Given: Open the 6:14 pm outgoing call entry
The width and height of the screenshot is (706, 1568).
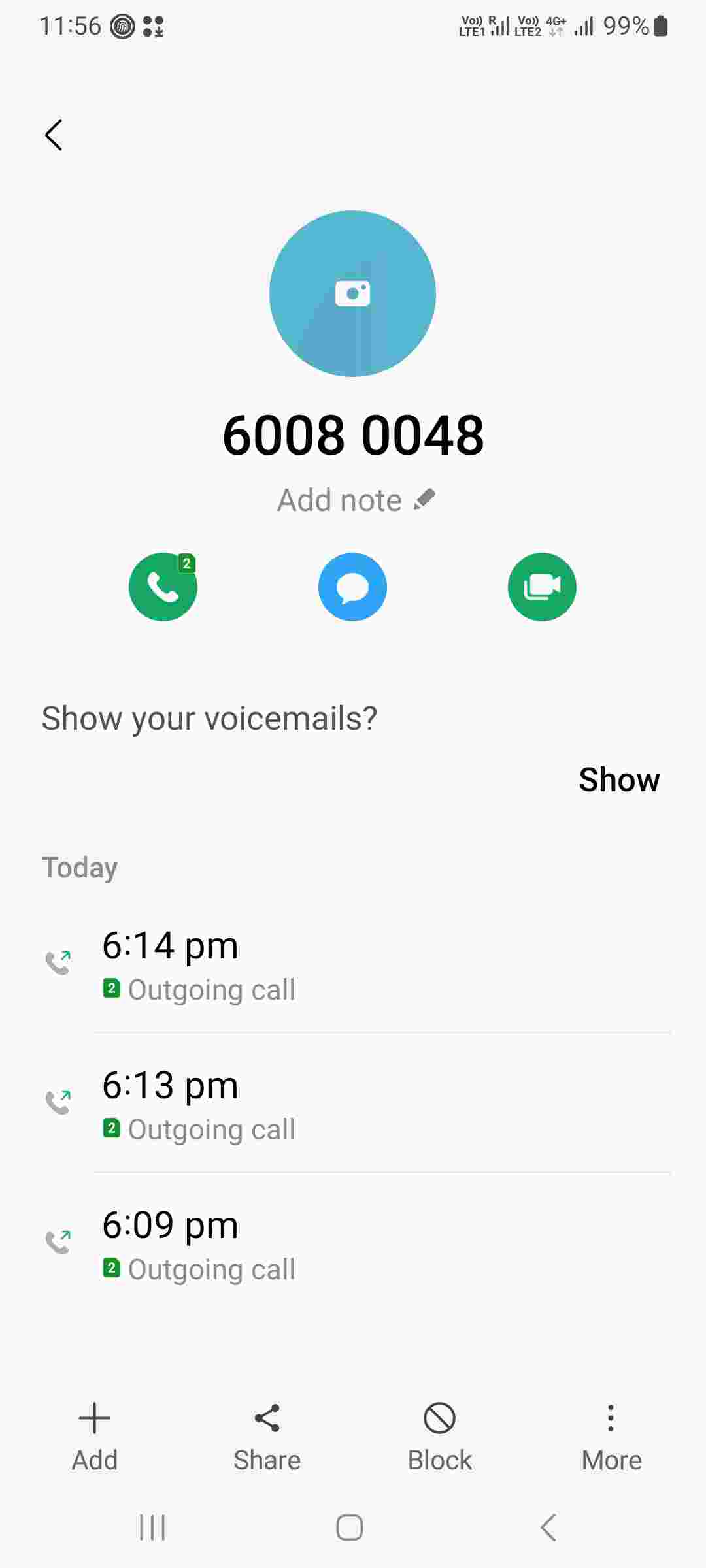Looking at the screenshot, I should 353,966.
